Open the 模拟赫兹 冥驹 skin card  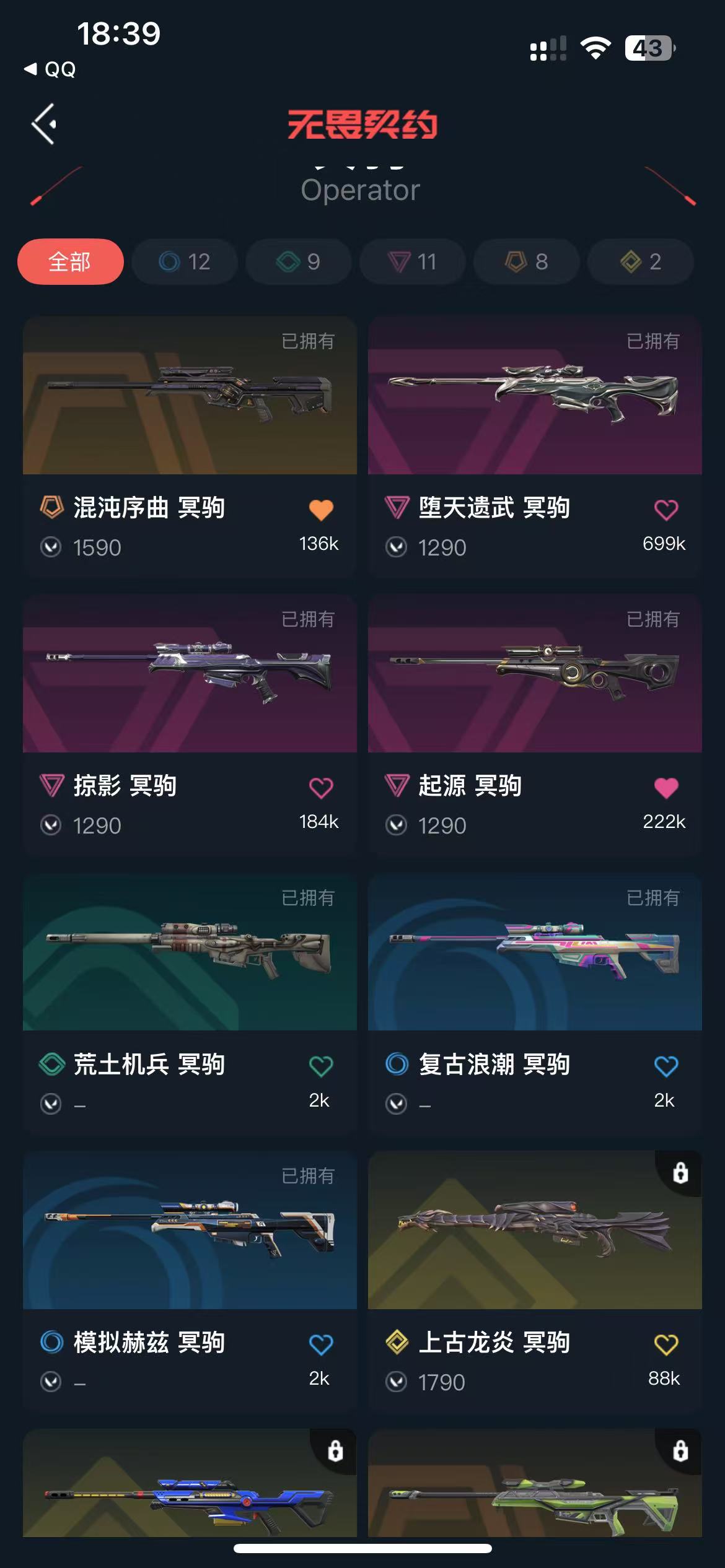pos(190,1231)
